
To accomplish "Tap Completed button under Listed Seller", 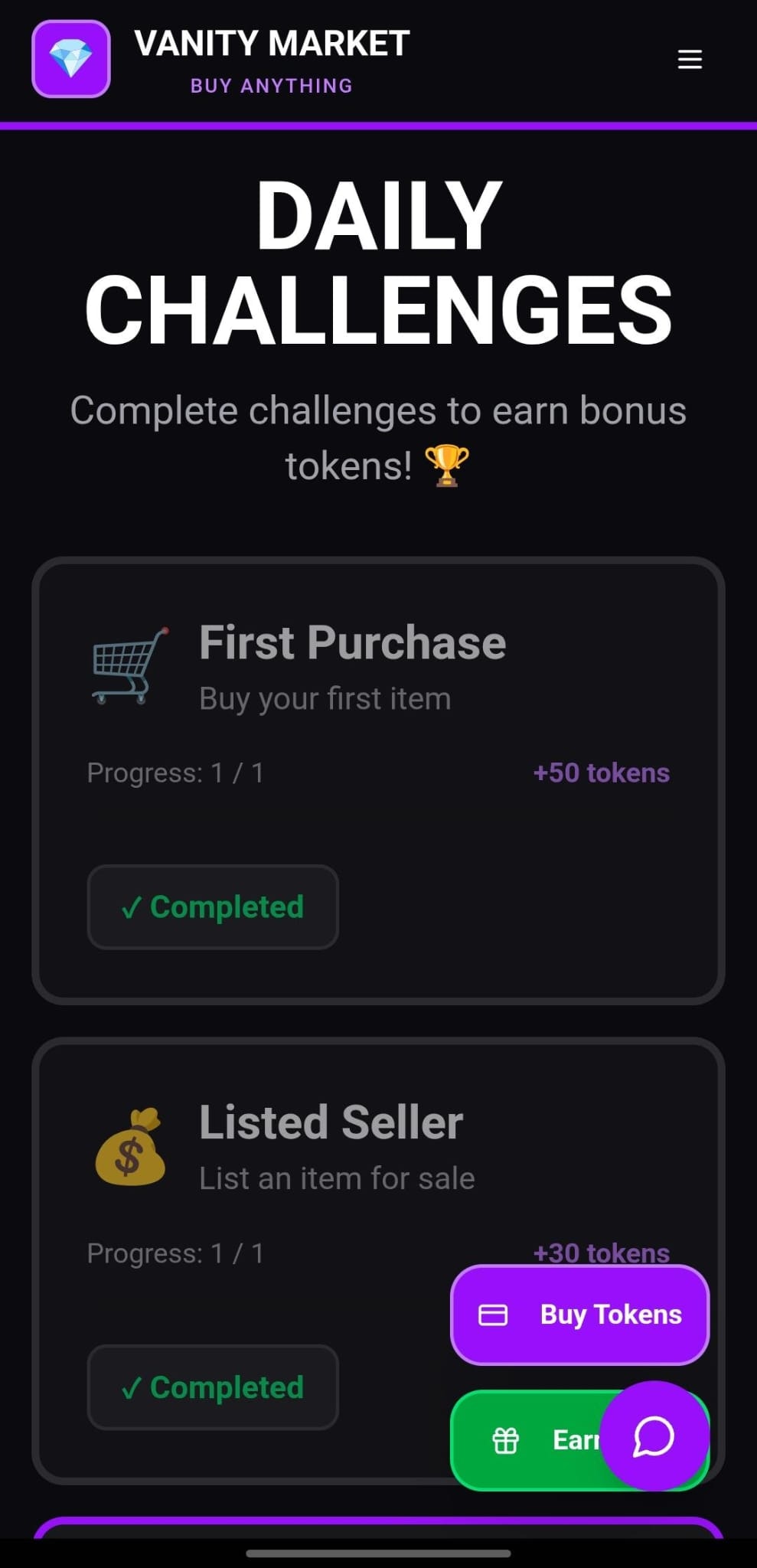I will [x=213, y=1387].
